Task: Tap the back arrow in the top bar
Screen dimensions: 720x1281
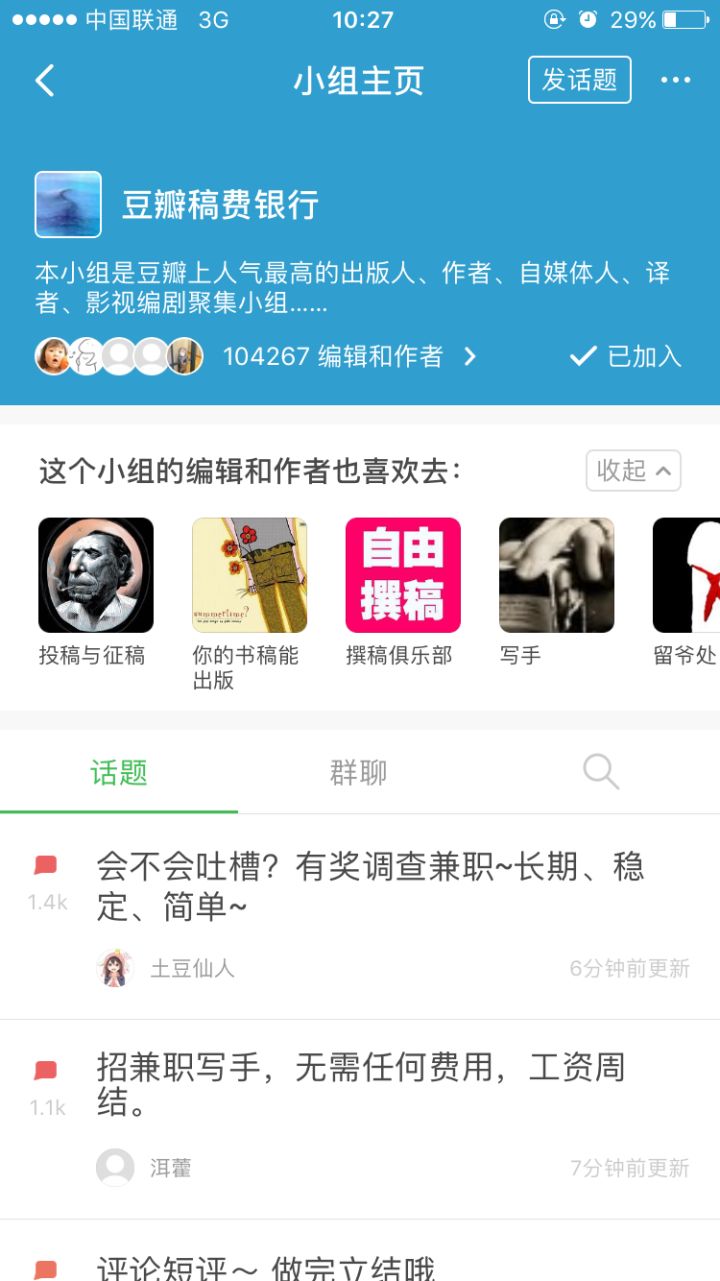Action: pyautogui.click(x=44, y=80)
